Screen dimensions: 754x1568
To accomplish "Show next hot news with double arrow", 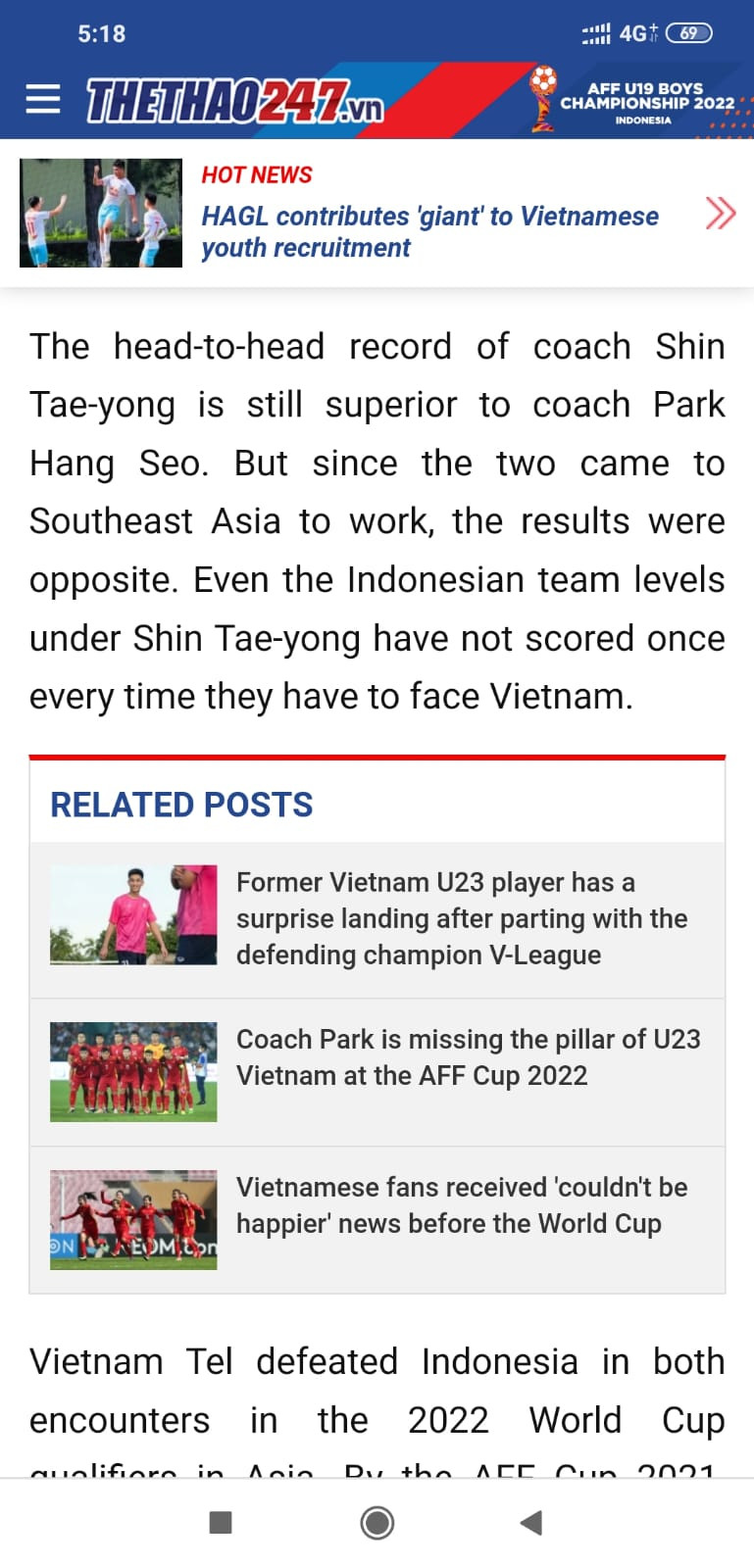I will 720,213.
